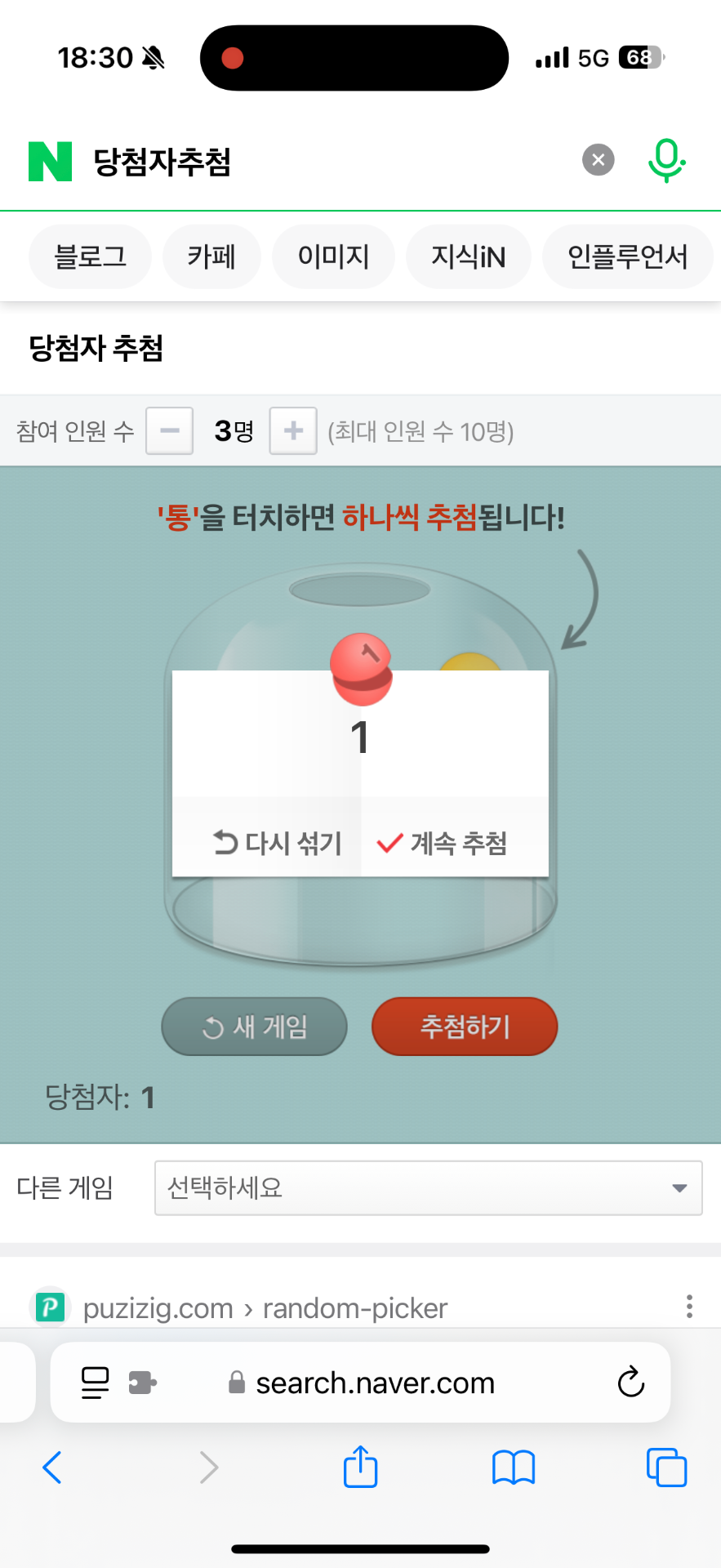Expand the 다른 게임 dropdown
The height and width of the screenshot is (1568, 721).
[428, 1188]
